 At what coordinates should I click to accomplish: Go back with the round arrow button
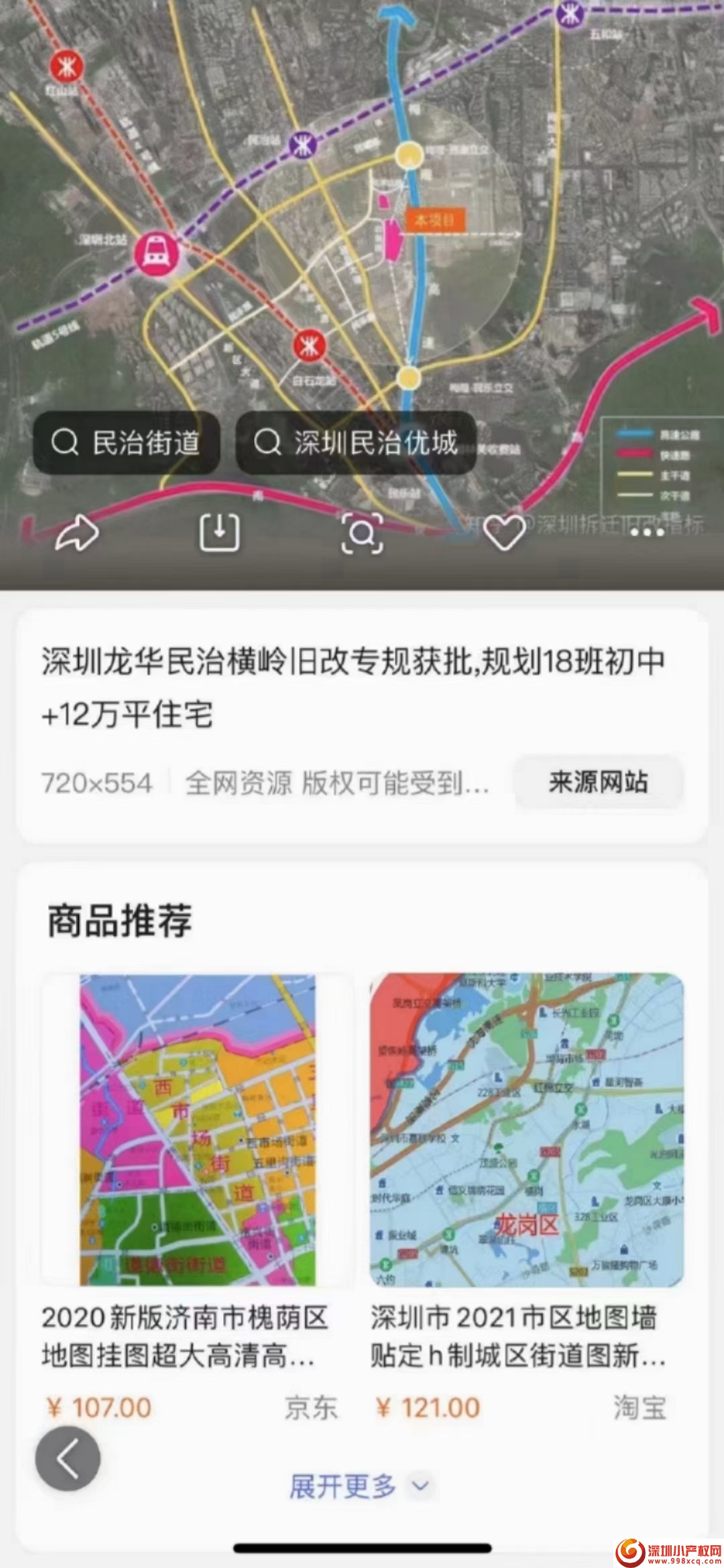68,1459
